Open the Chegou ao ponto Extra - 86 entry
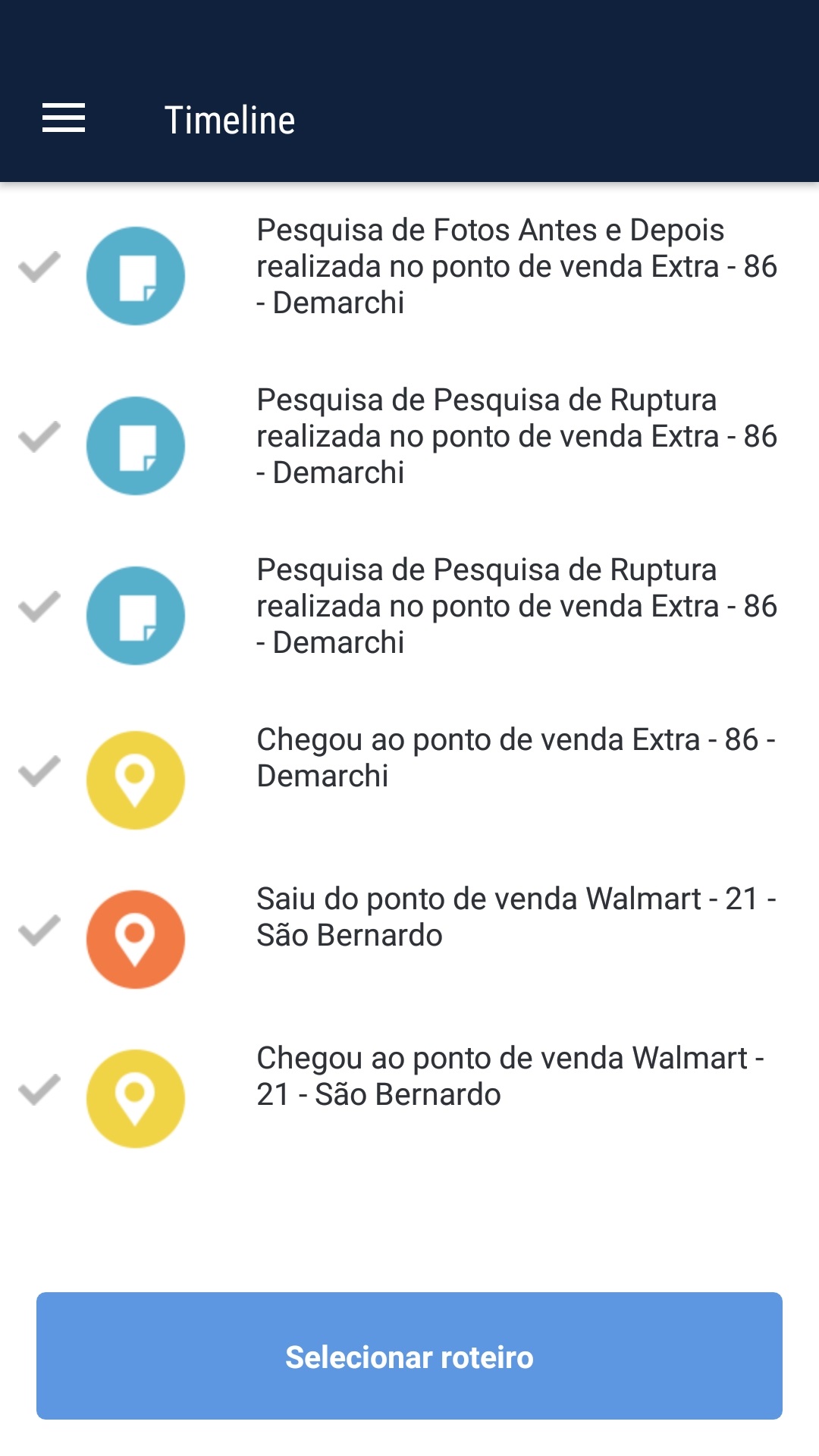The image size is (819, 1456). tap(516, 758)
